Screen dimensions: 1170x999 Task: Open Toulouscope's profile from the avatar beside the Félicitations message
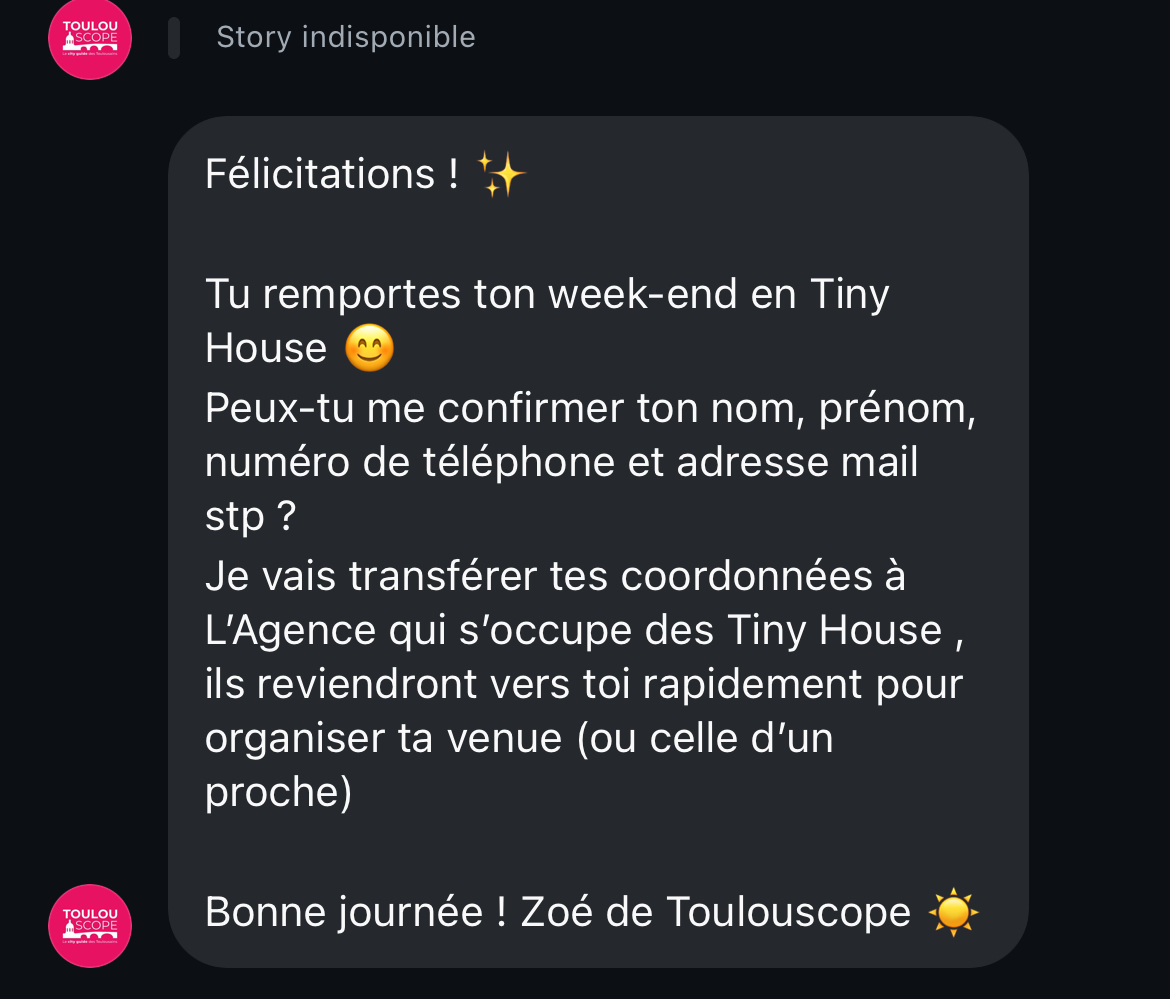pyautogui.click(x=90, y=925)
